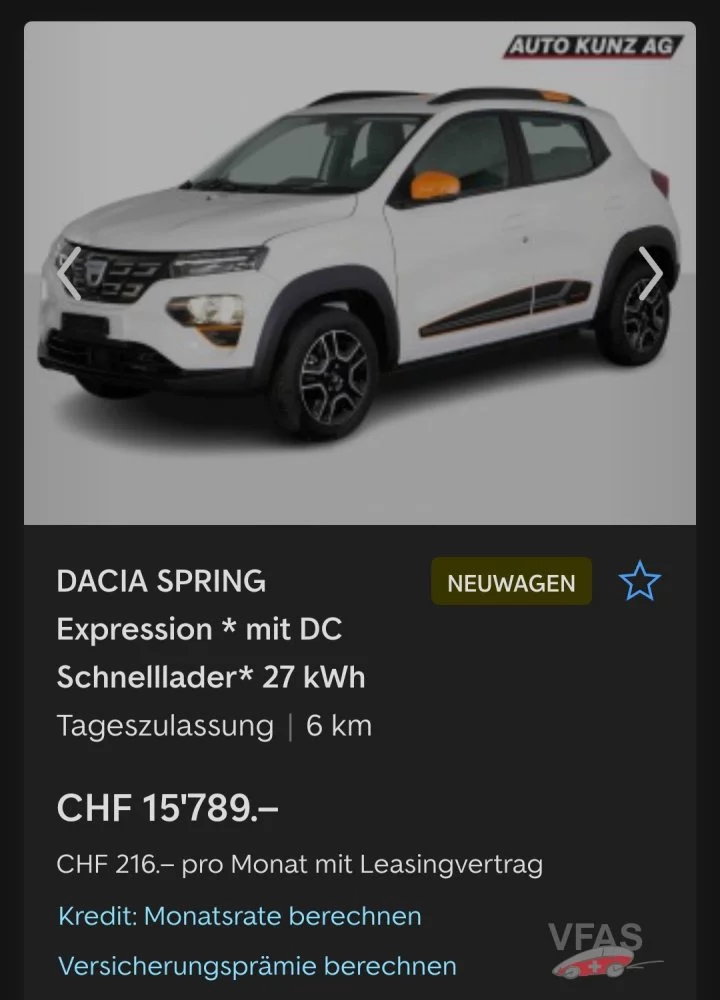720x1000 pixels.
Task: Show the next car photo
Action: pyautogui.click(x=651, y=273)
